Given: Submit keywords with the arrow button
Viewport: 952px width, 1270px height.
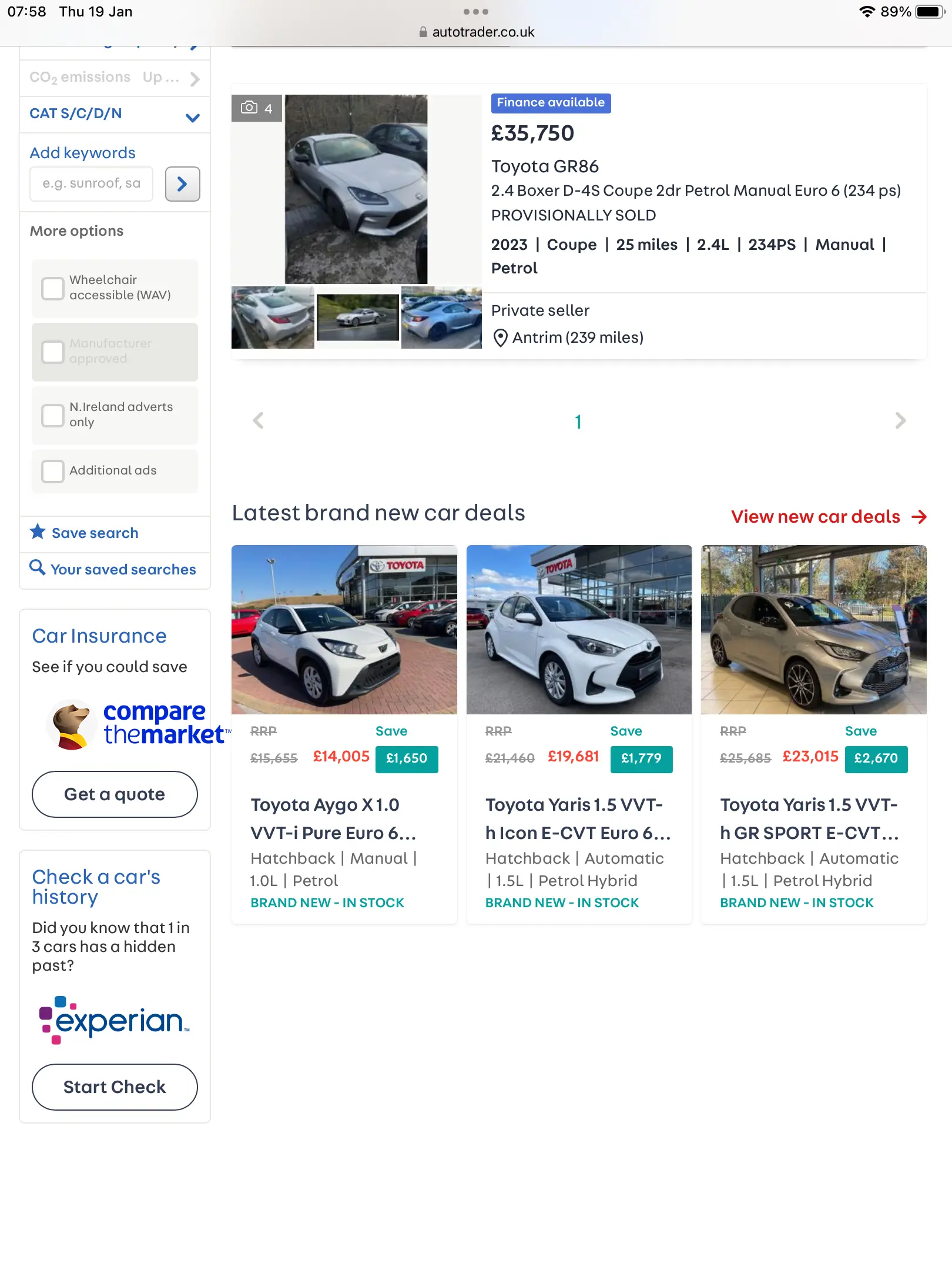Looking at the screenshot, I should (182, 184).
